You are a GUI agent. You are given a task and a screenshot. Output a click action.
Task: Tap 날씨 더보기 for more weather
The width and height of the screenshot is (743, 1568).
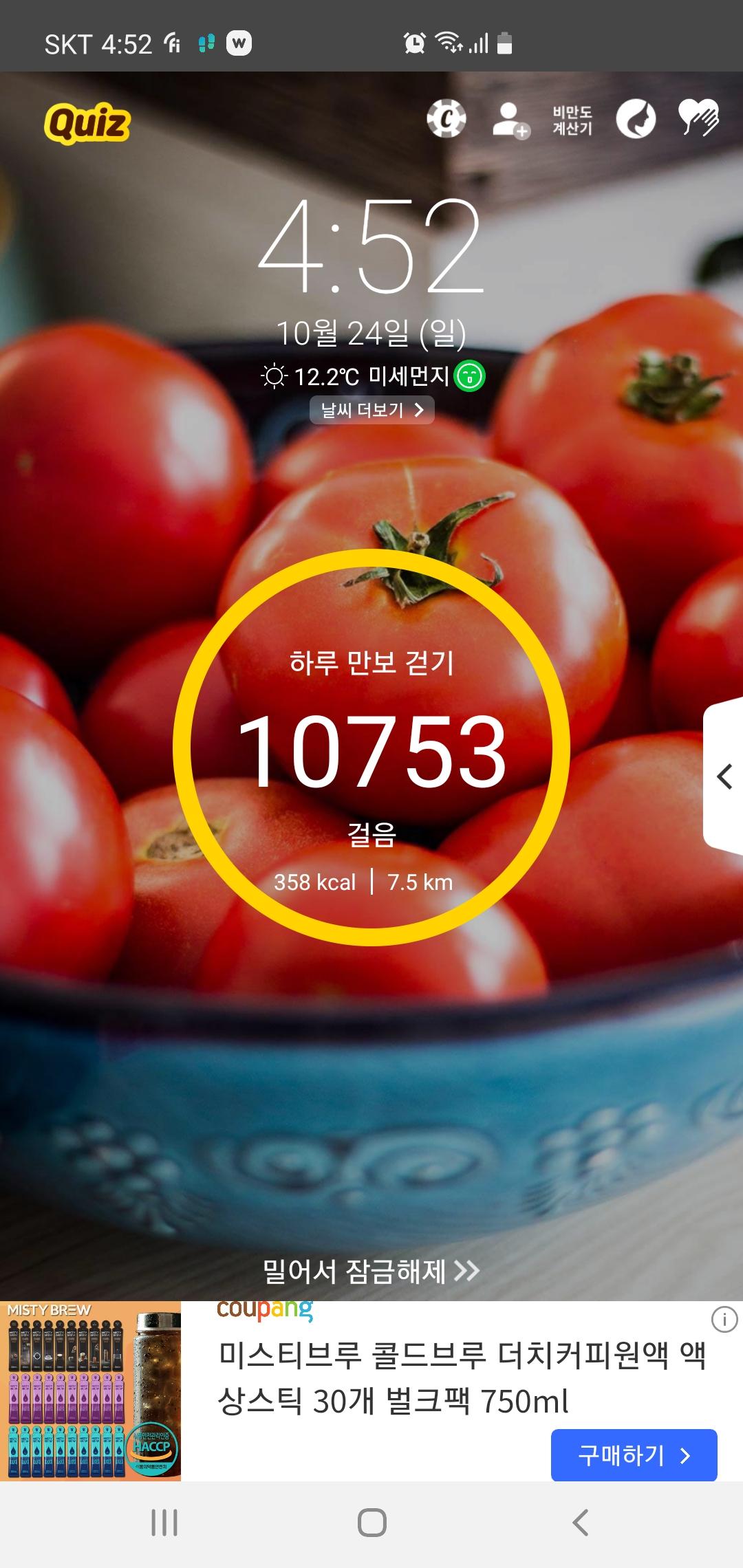tap(371, 410)
